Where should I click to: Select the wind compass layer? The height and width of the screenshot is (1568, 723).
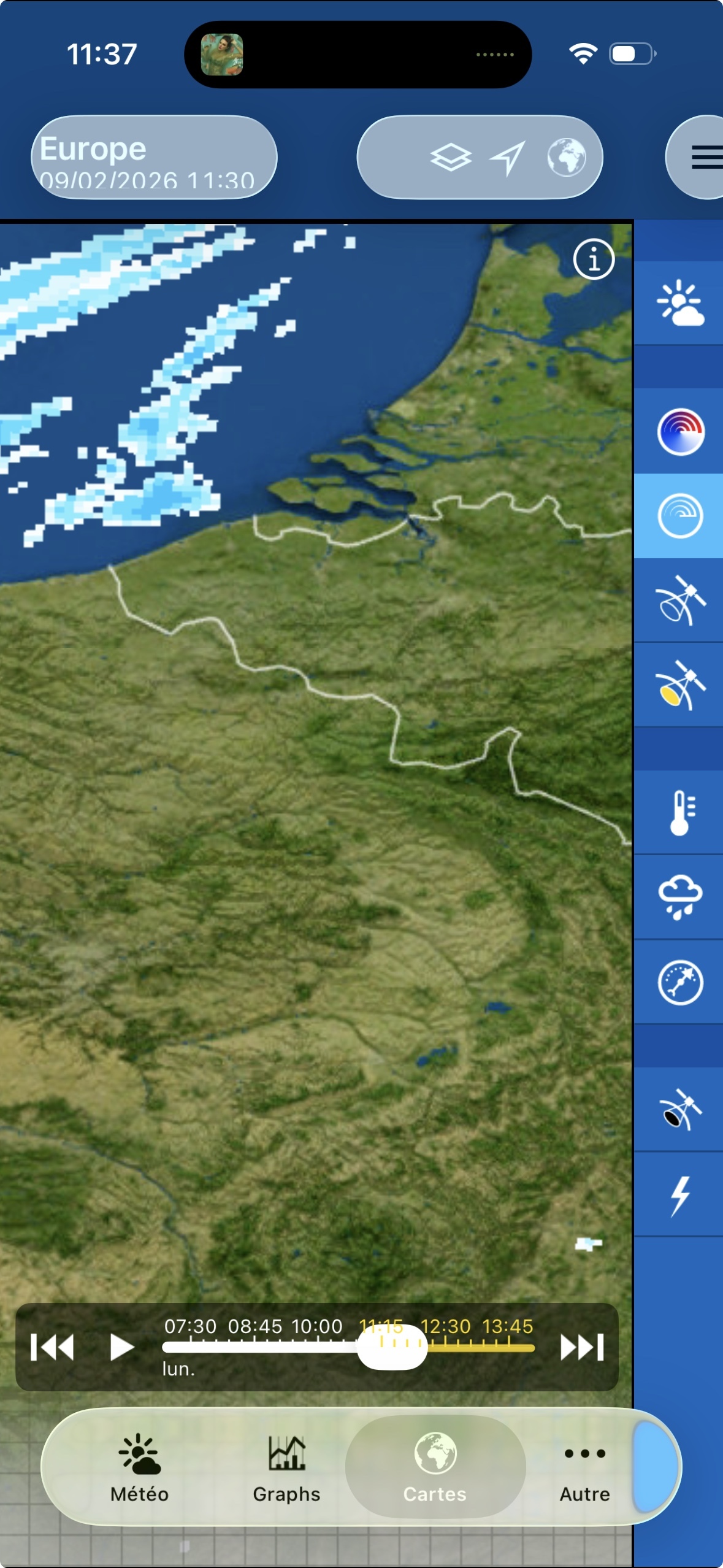click(x=679, y=982)
